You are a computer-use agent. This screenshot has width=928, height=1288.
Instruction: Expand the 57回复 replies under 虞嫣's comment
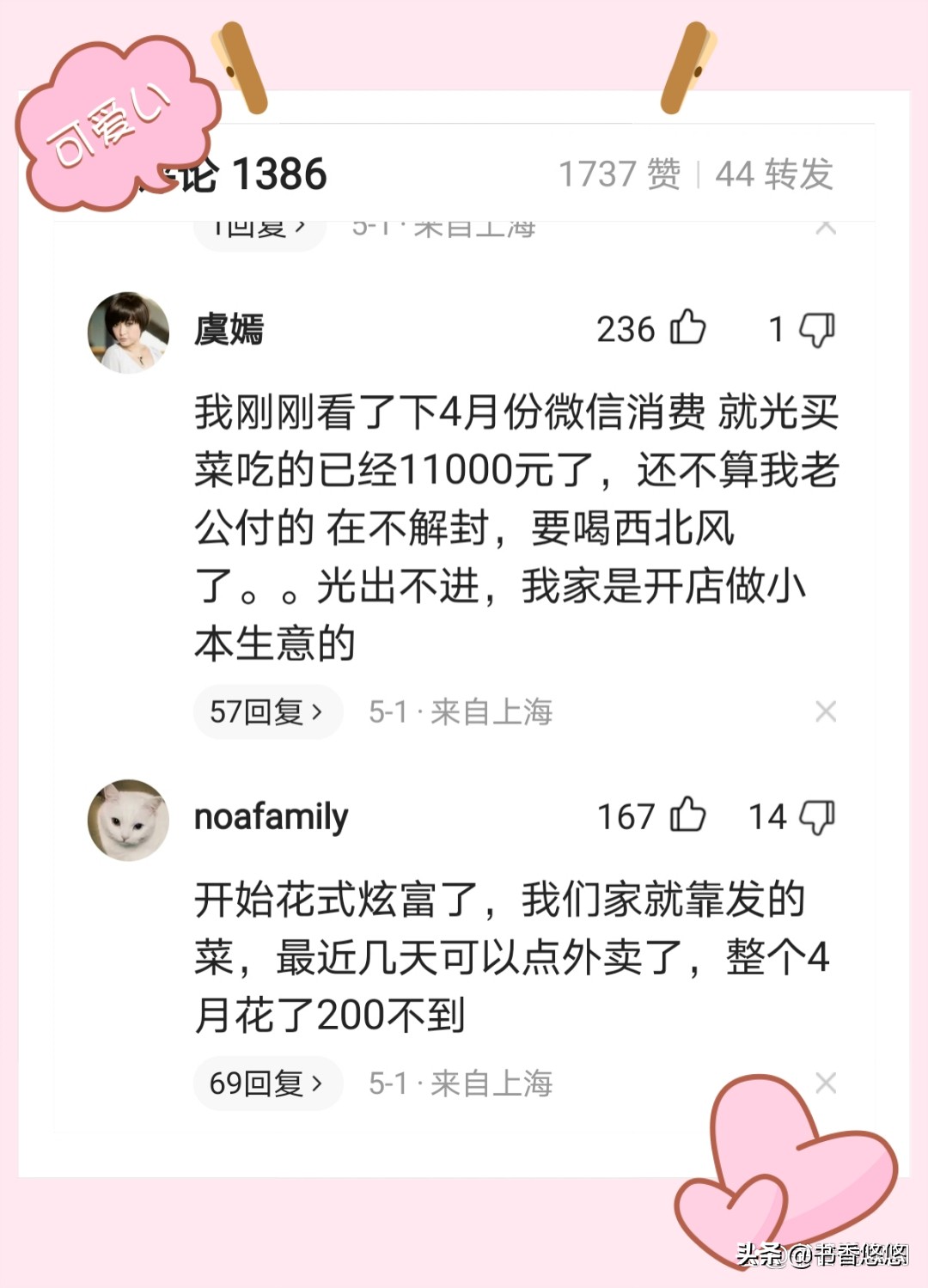[x=266, y=711]
